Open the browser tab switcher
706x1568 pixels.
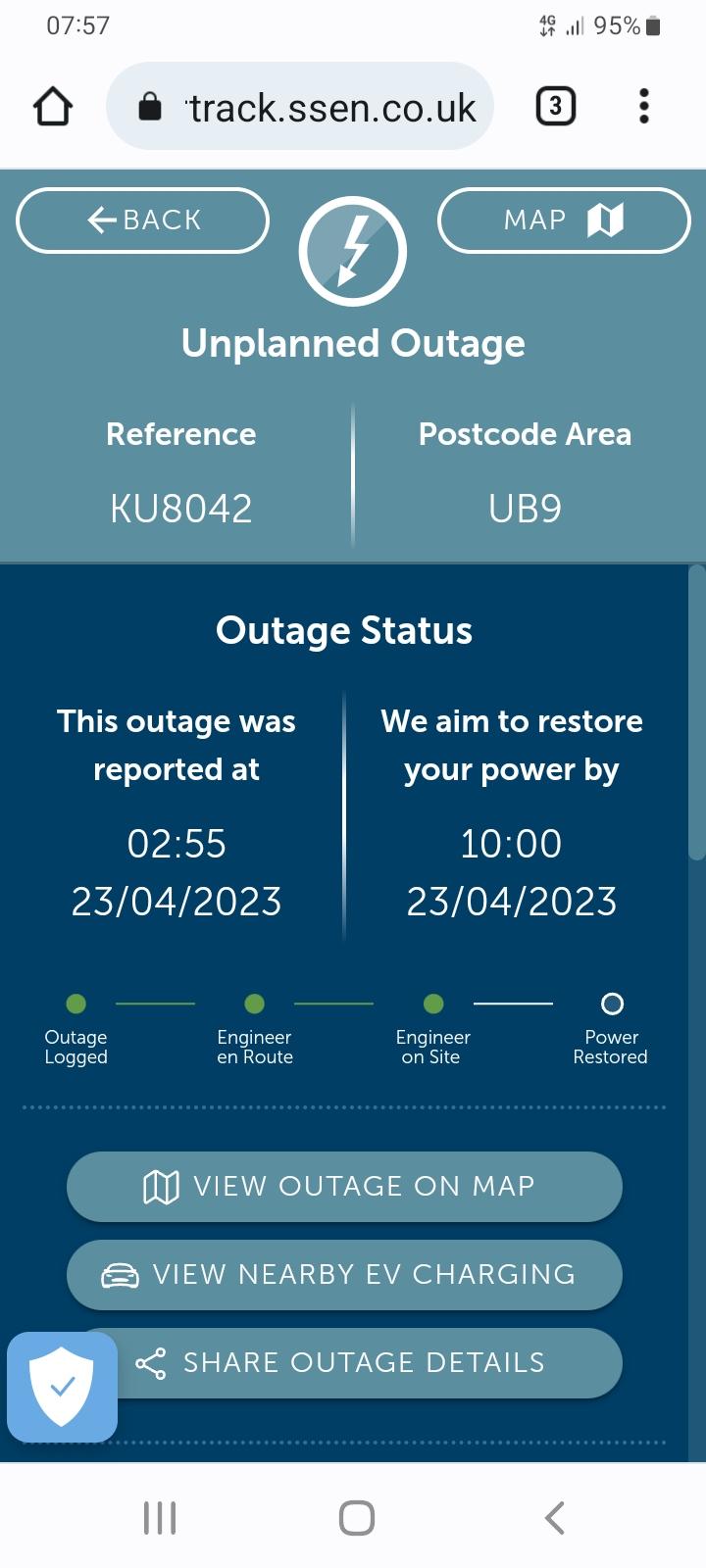pyautogui.click(x=555, y=106)
